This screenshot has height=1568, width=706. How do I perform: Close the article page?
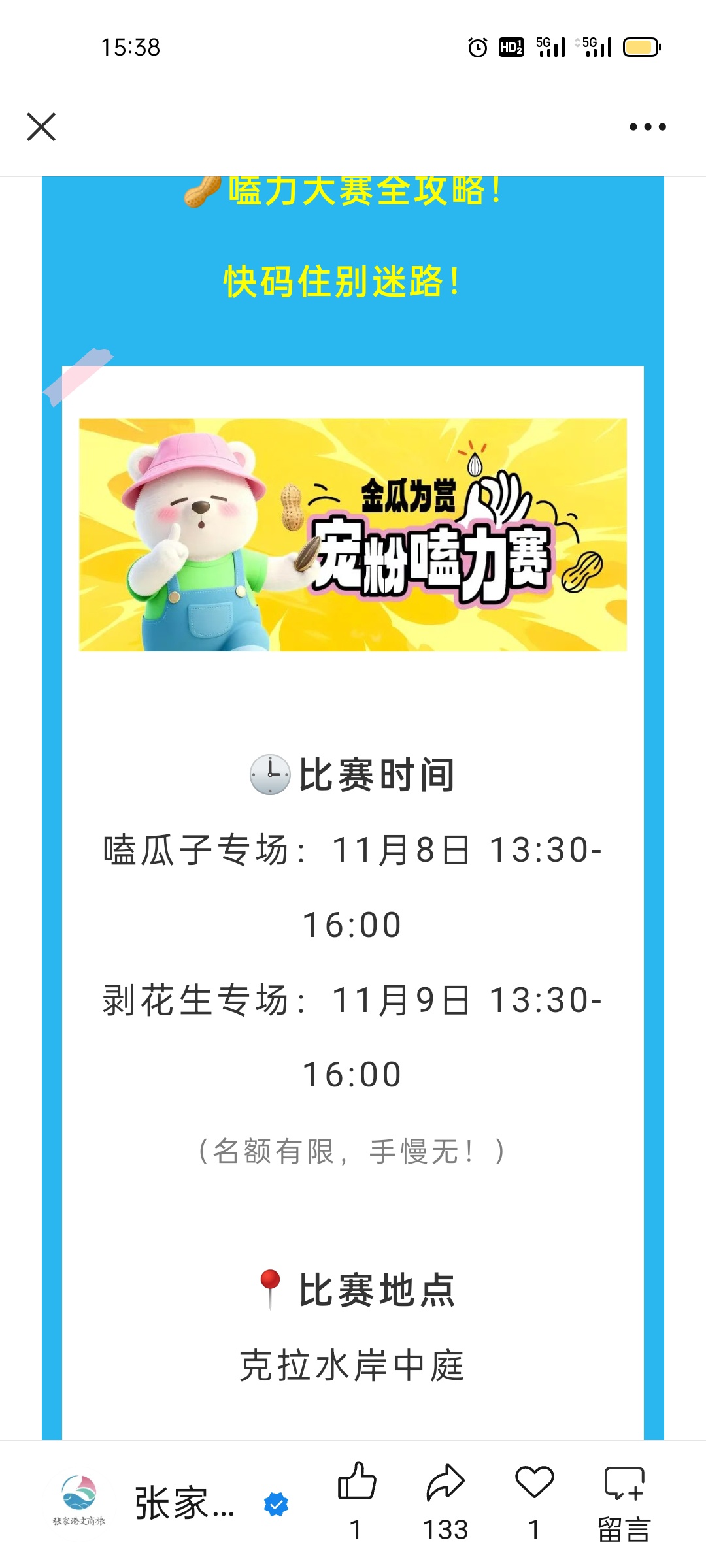[x=41, y=127]
